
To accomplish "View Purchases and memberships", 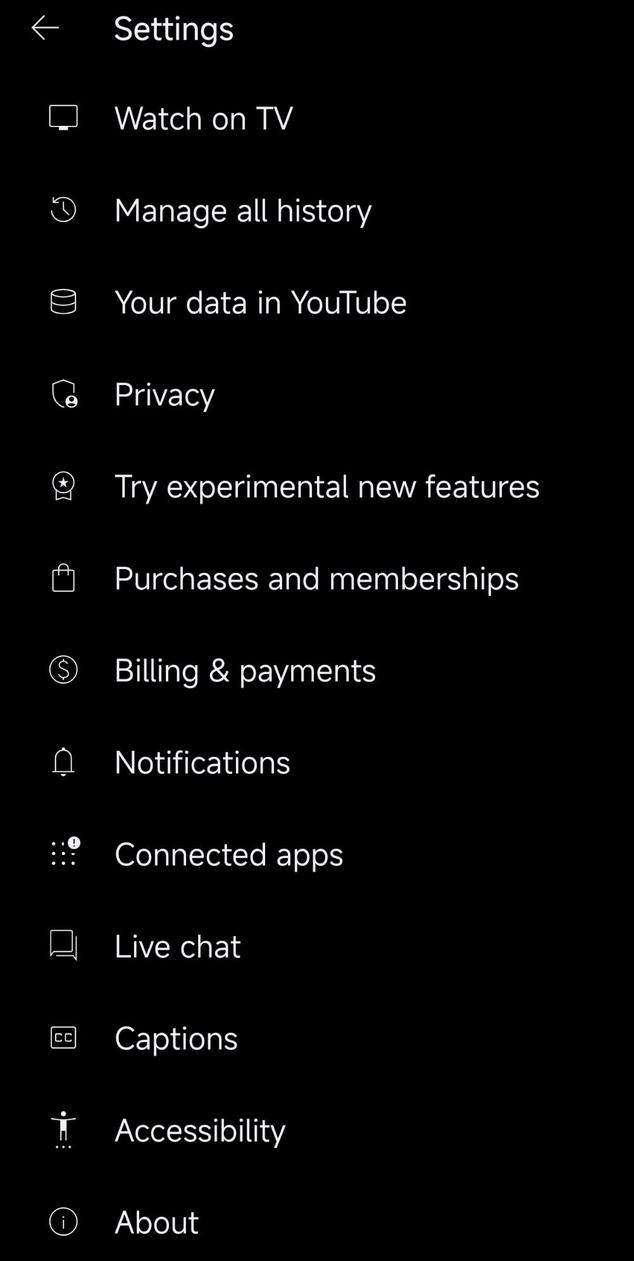I will click(316, 579).
